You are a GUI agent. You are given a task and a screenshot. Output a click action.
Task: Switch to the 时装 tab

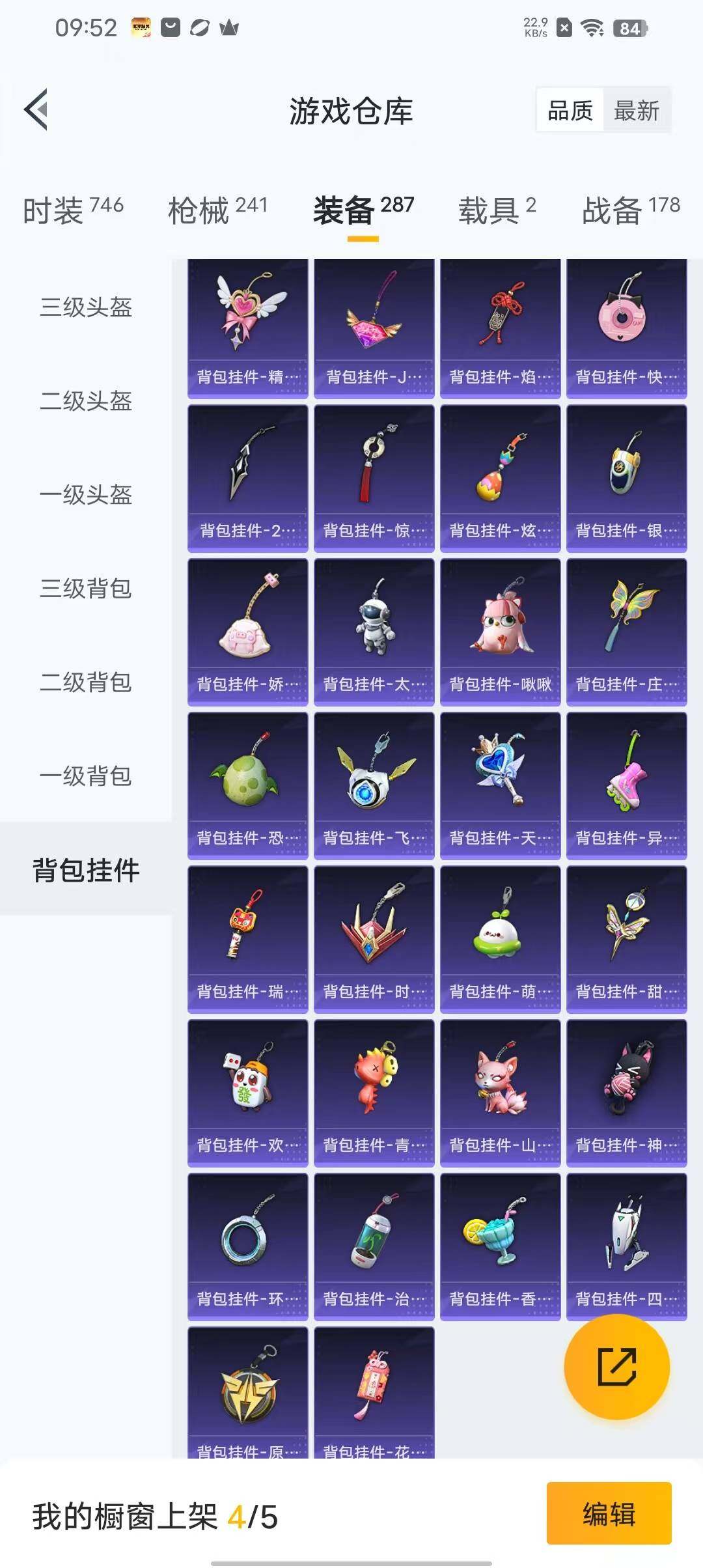[73, 210]
